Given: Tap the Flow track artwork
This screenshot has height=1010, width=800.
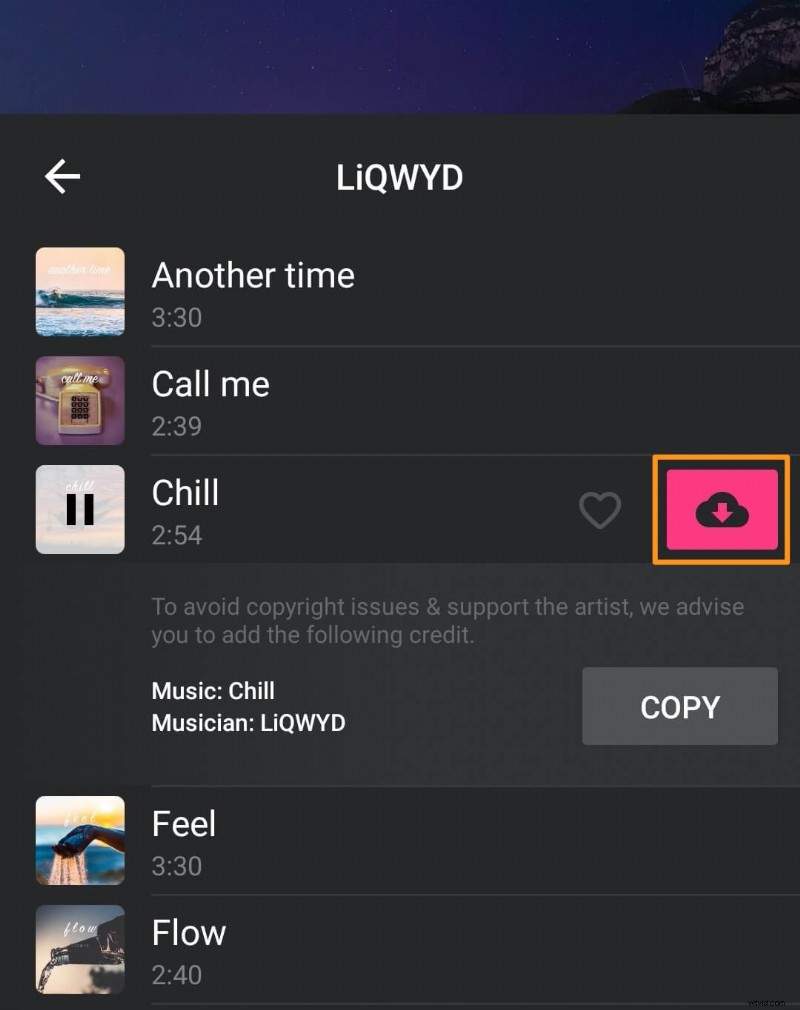Looking at the screenshot, I should [80, 948].
